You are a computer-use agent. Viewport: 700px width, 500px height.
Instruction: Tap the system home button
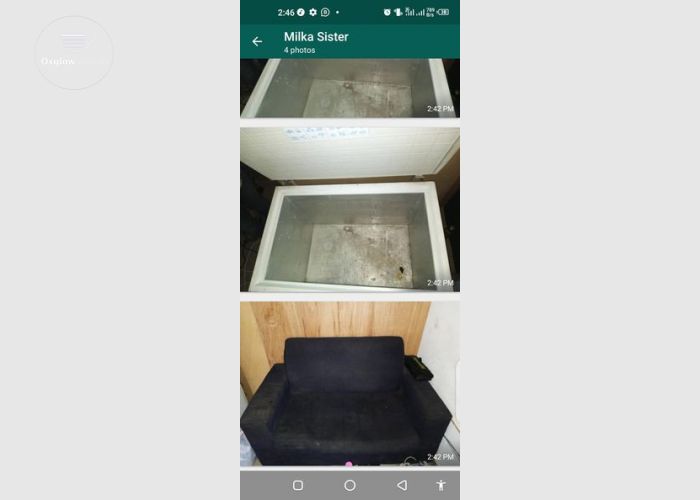[350, 485]
